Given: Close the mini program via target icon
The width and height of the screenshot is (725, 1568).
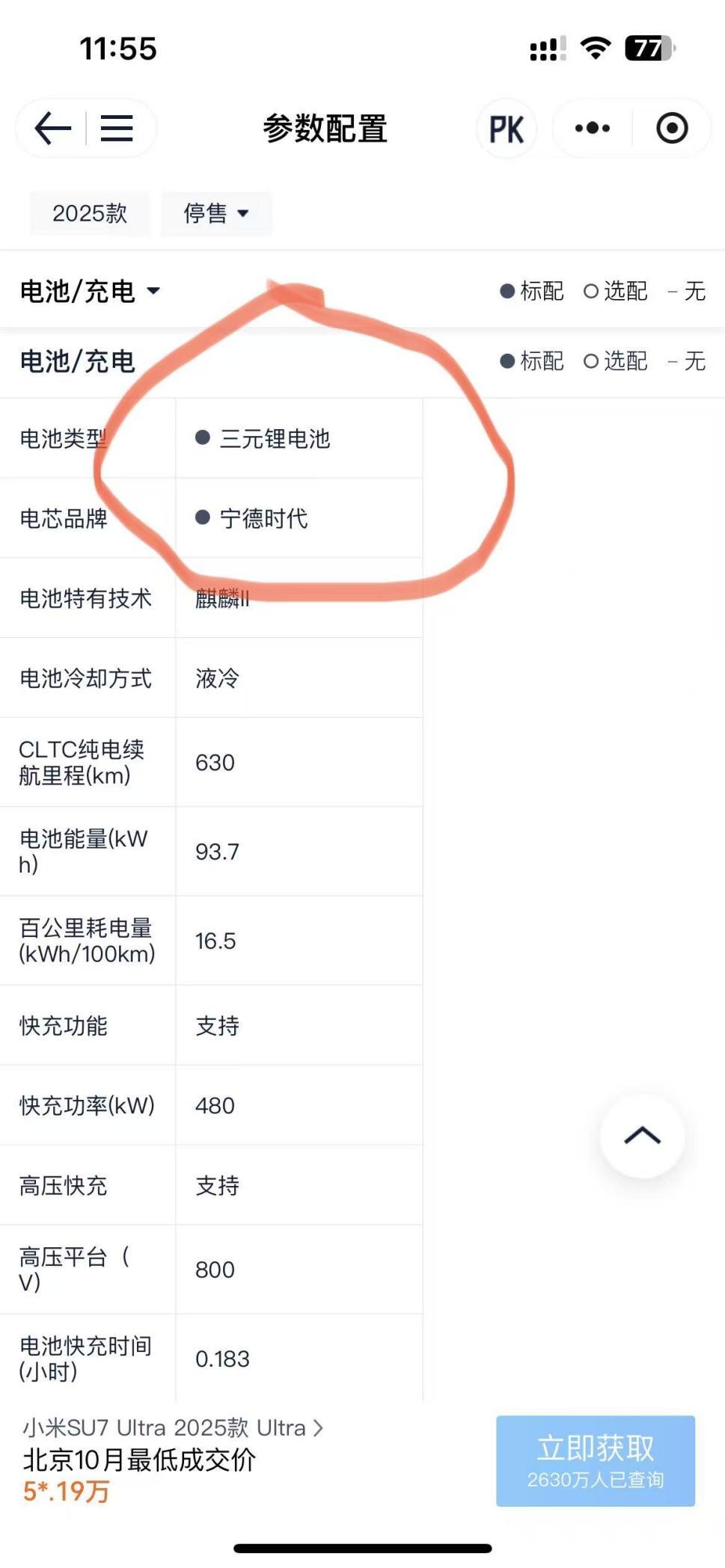Looking at the screenshot, I should (672, 129).
